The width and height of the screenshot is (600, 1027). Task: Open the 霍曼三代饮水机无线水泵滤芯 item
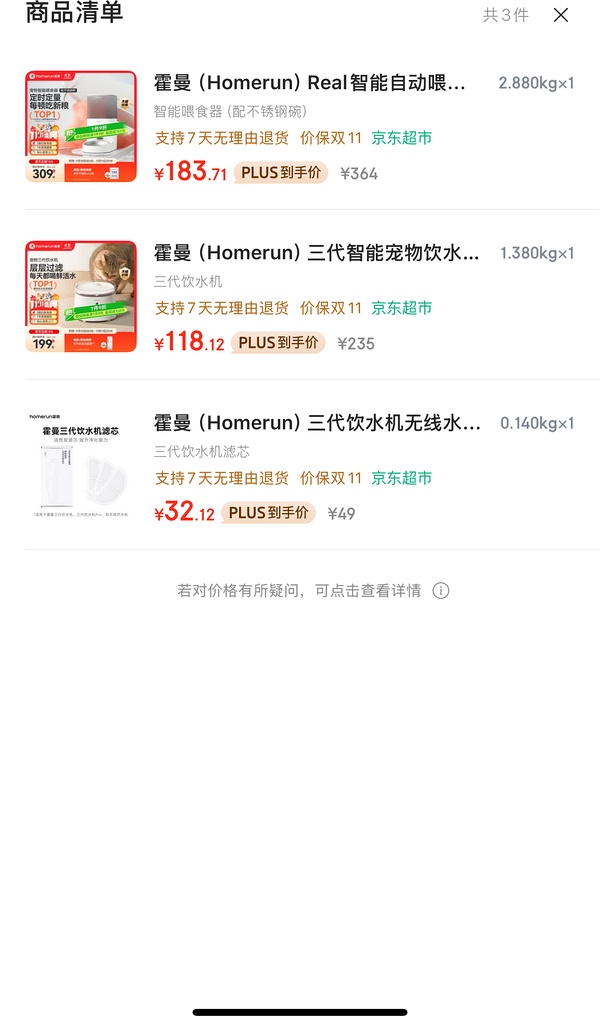(x=317, y=423)
